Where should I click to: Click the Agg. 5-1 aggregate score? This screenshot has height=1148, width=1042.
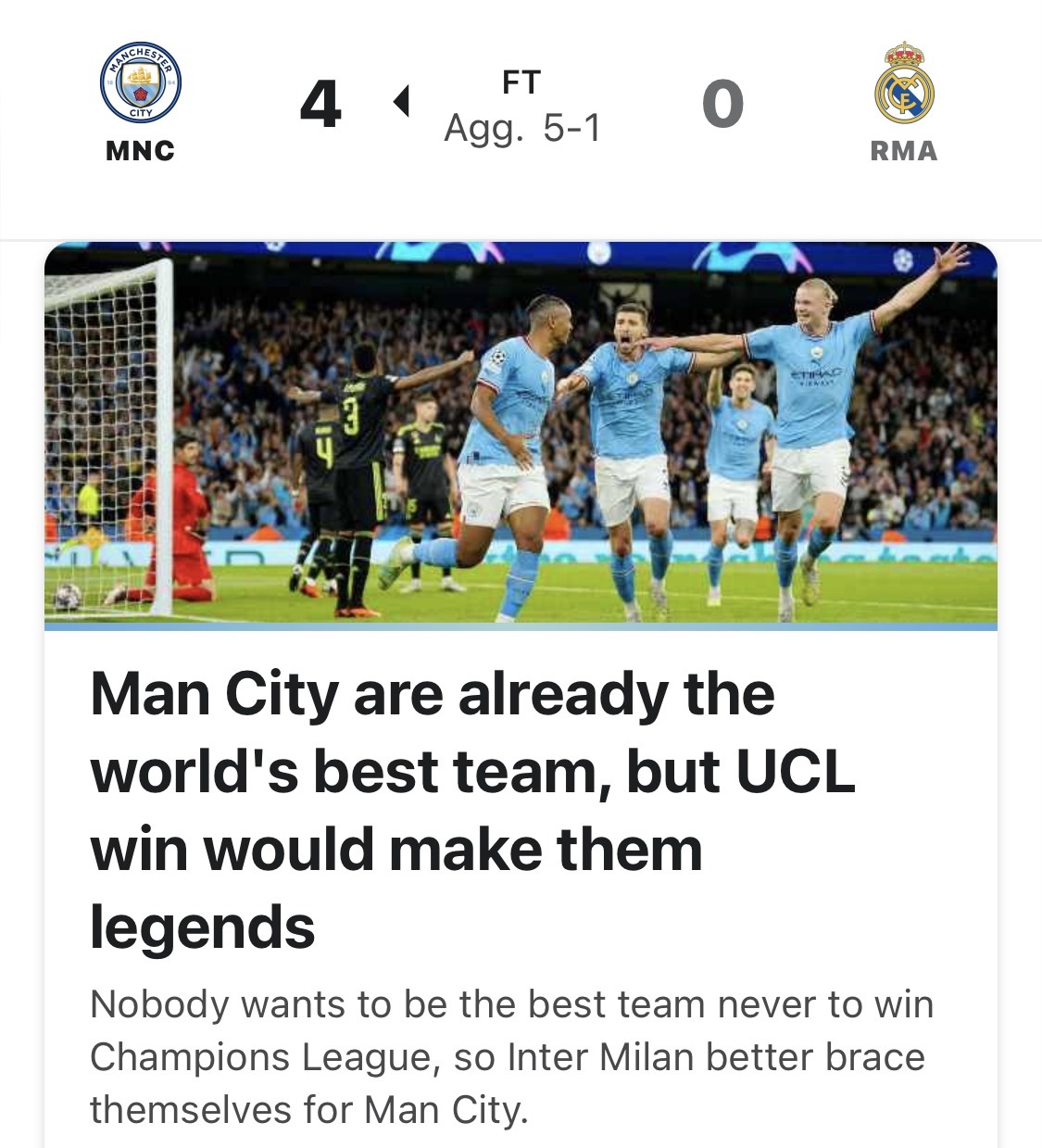[x=522, y=130]
